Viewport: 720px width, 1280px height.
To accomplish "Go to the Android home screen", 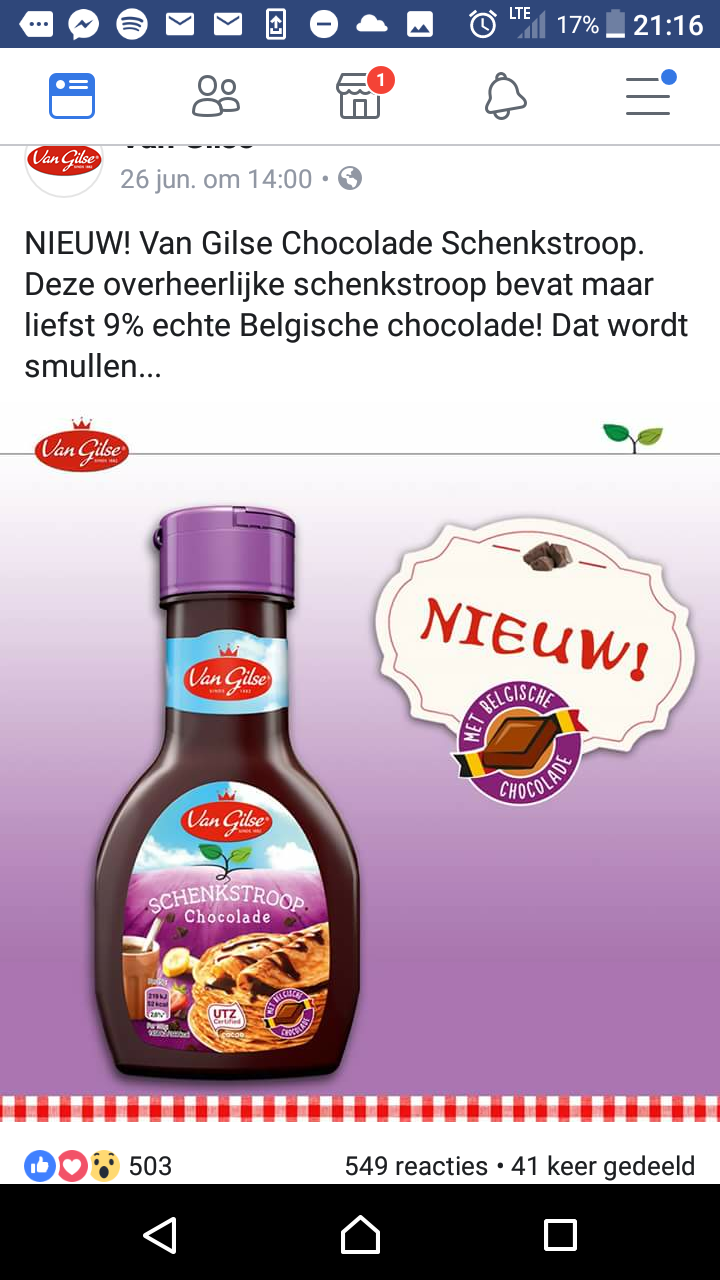I will tap(360, 1235).
